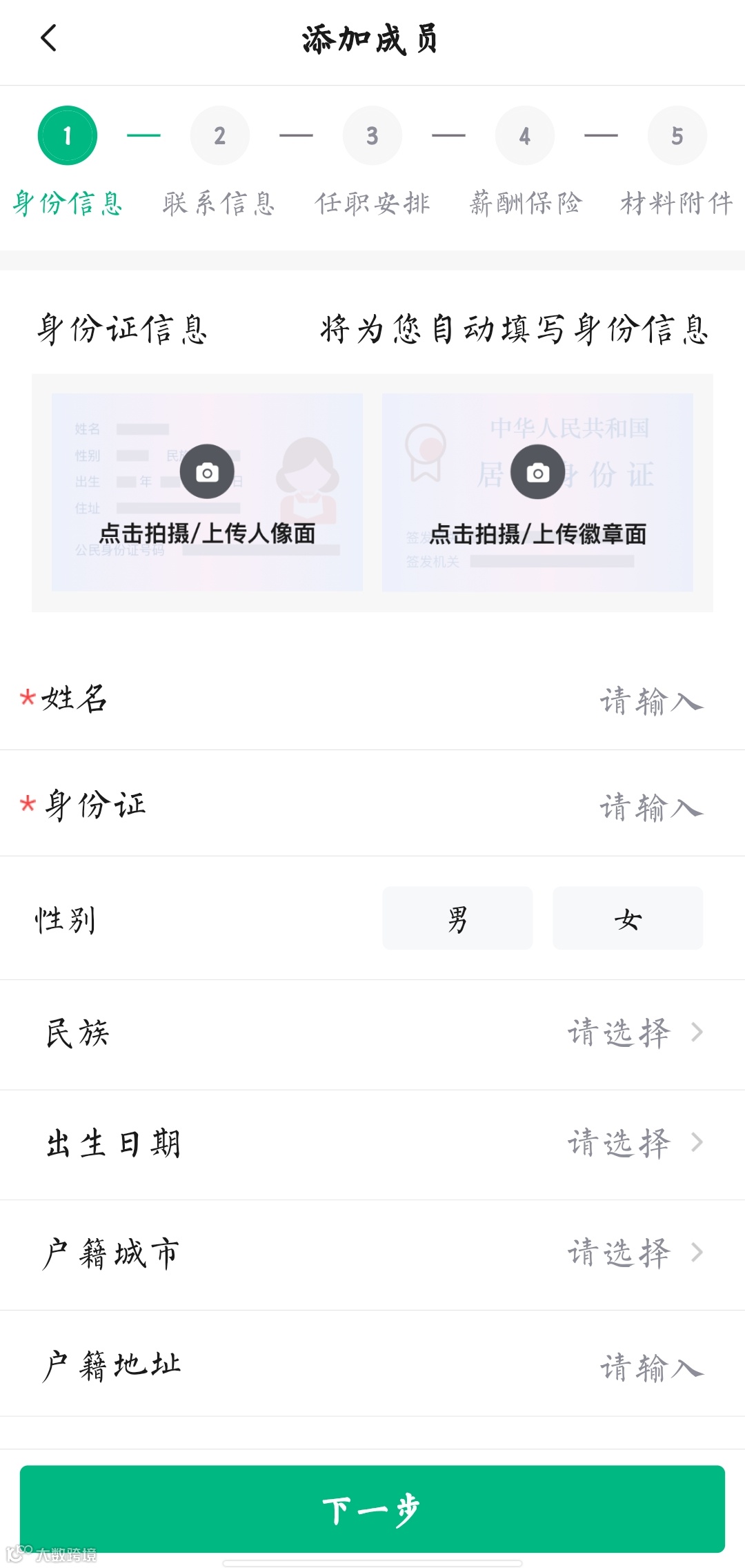Image resolution: width=745 pixels, height=1568 pixels.
Task: Jump to step 4 薪酬保险
Action: coord(524,136)
